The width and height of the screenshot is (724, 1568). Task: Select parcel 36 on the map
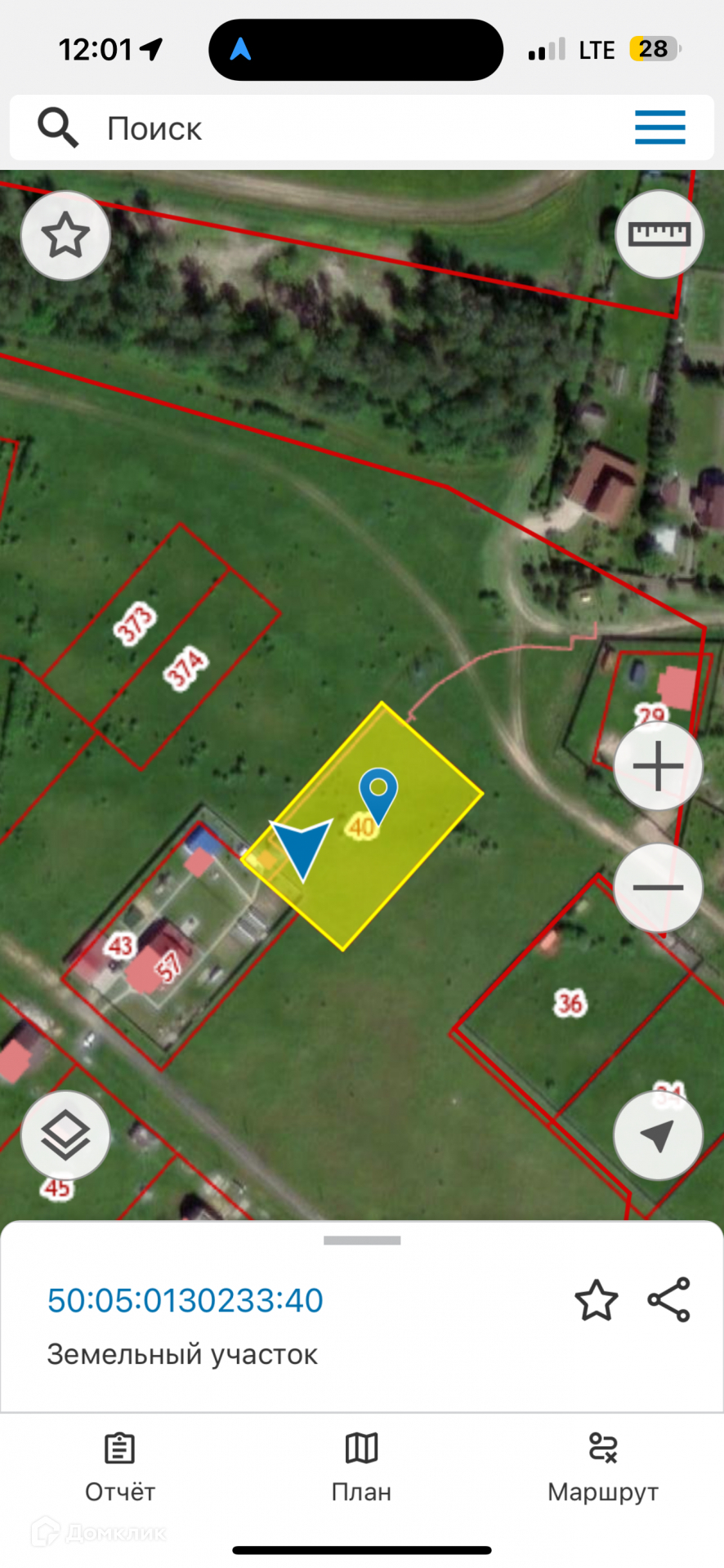click(570, 1003)
